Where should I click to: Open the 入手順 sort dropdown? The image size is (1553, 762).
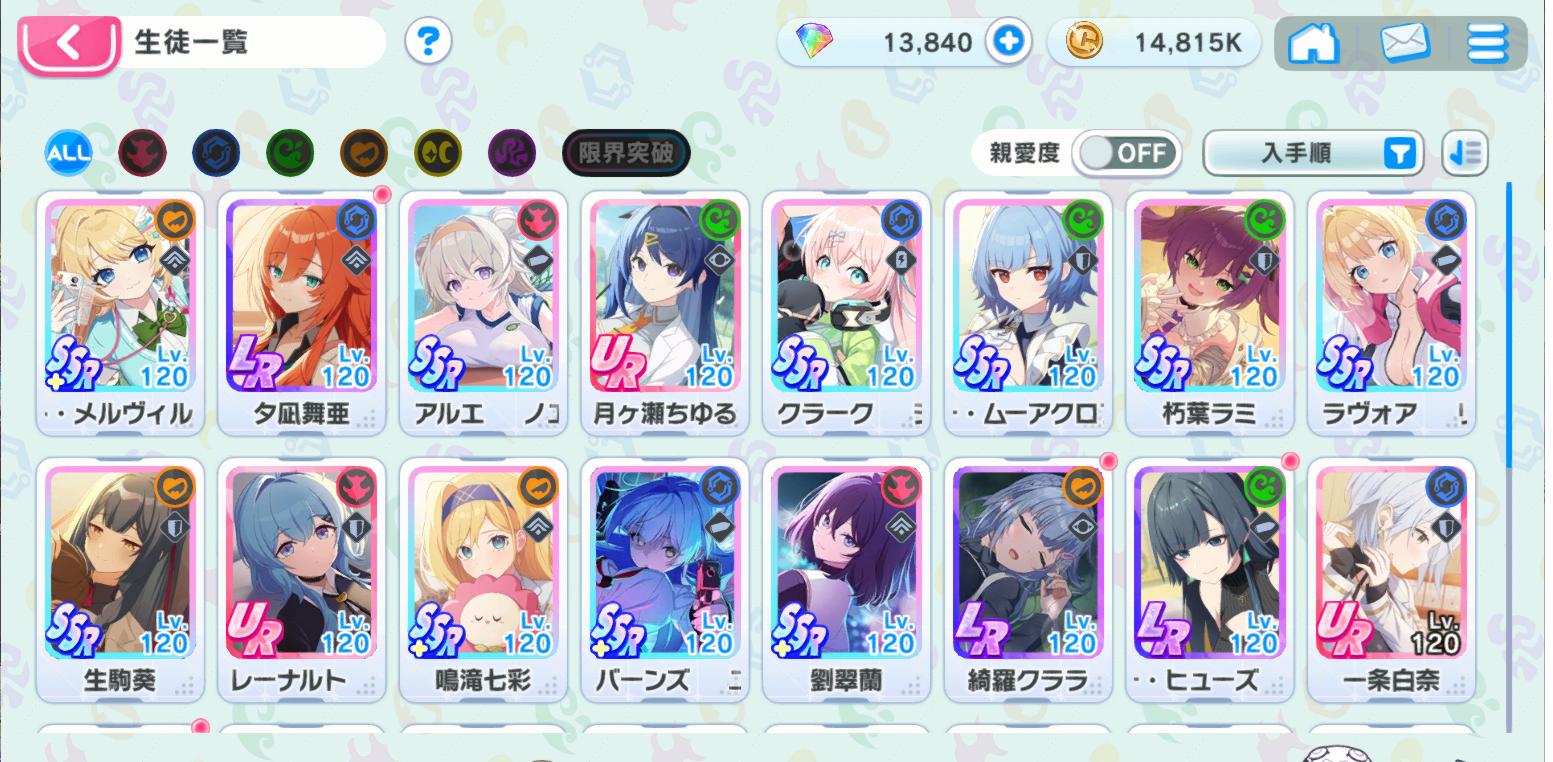(1312, 153)
